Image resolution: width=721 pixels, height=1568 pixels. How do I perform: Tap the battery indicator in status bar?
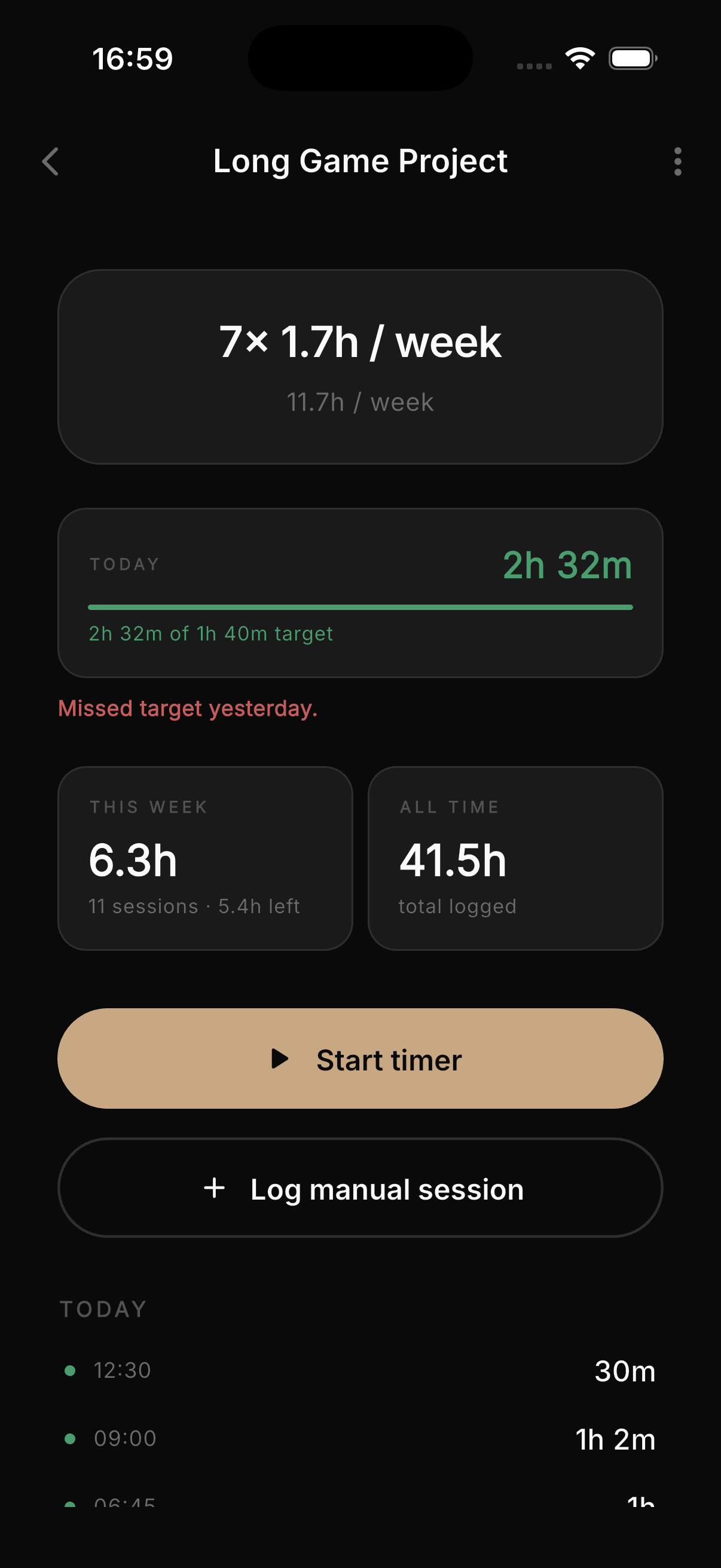click(631, 58)
